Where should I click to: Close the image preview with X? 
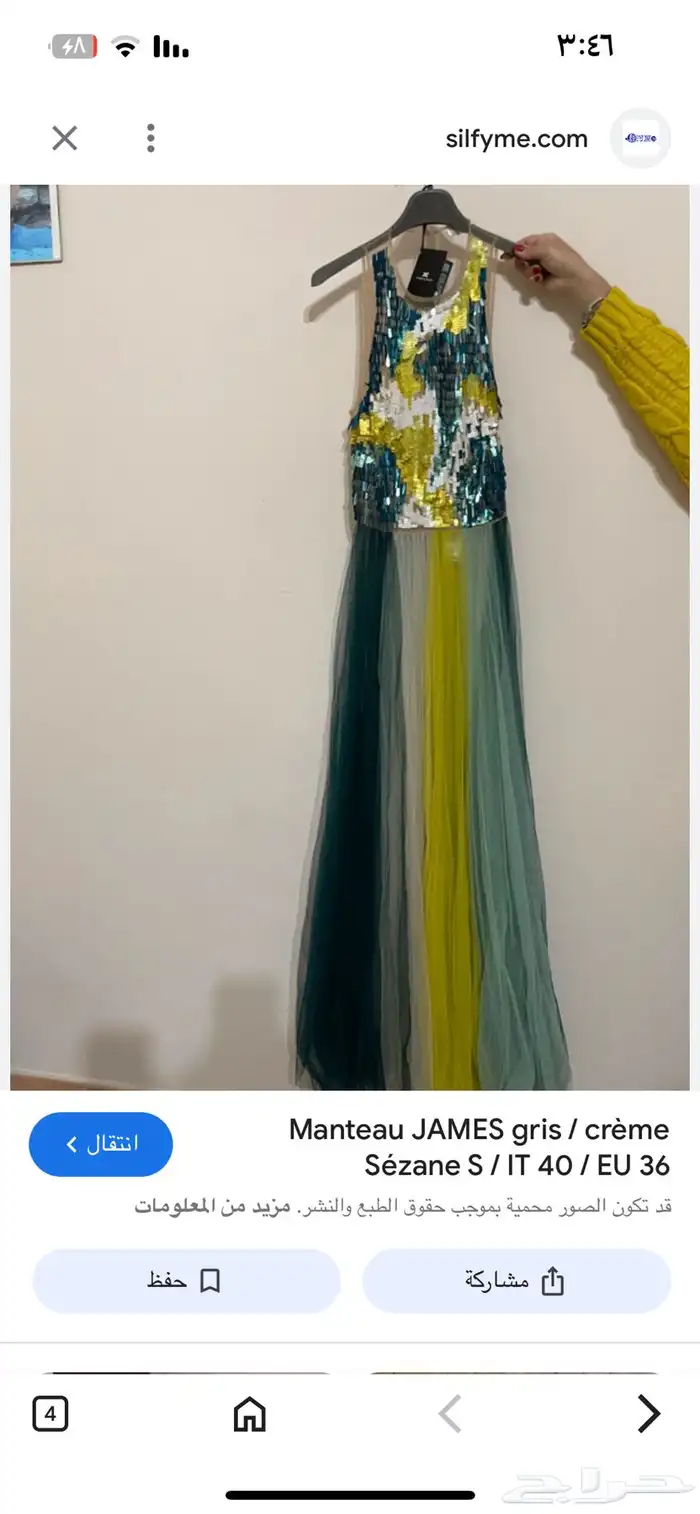pyautogui.click(x=65, y=138)
